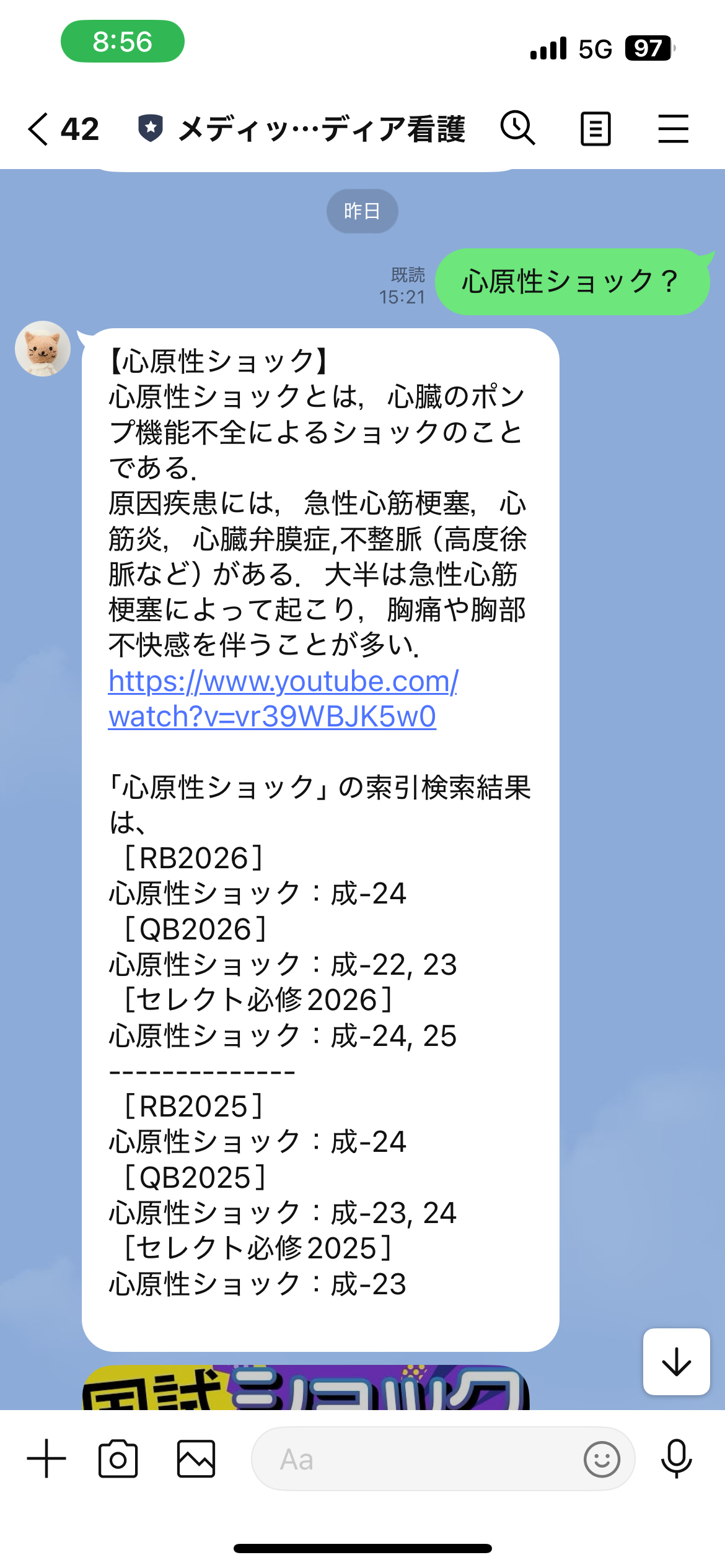Open the camera to take a photo
Screen dimensions: 725x1568
point(118,1458)
